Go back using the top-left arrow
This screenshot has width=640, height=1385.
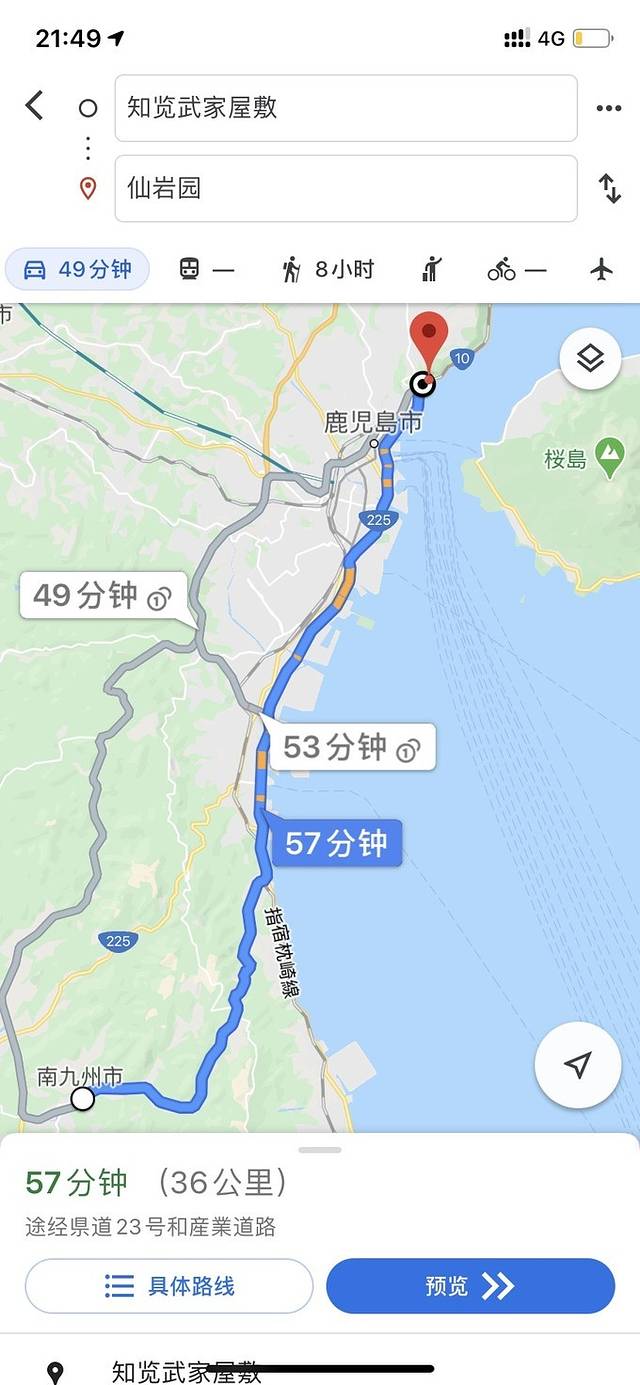[35, 106]
